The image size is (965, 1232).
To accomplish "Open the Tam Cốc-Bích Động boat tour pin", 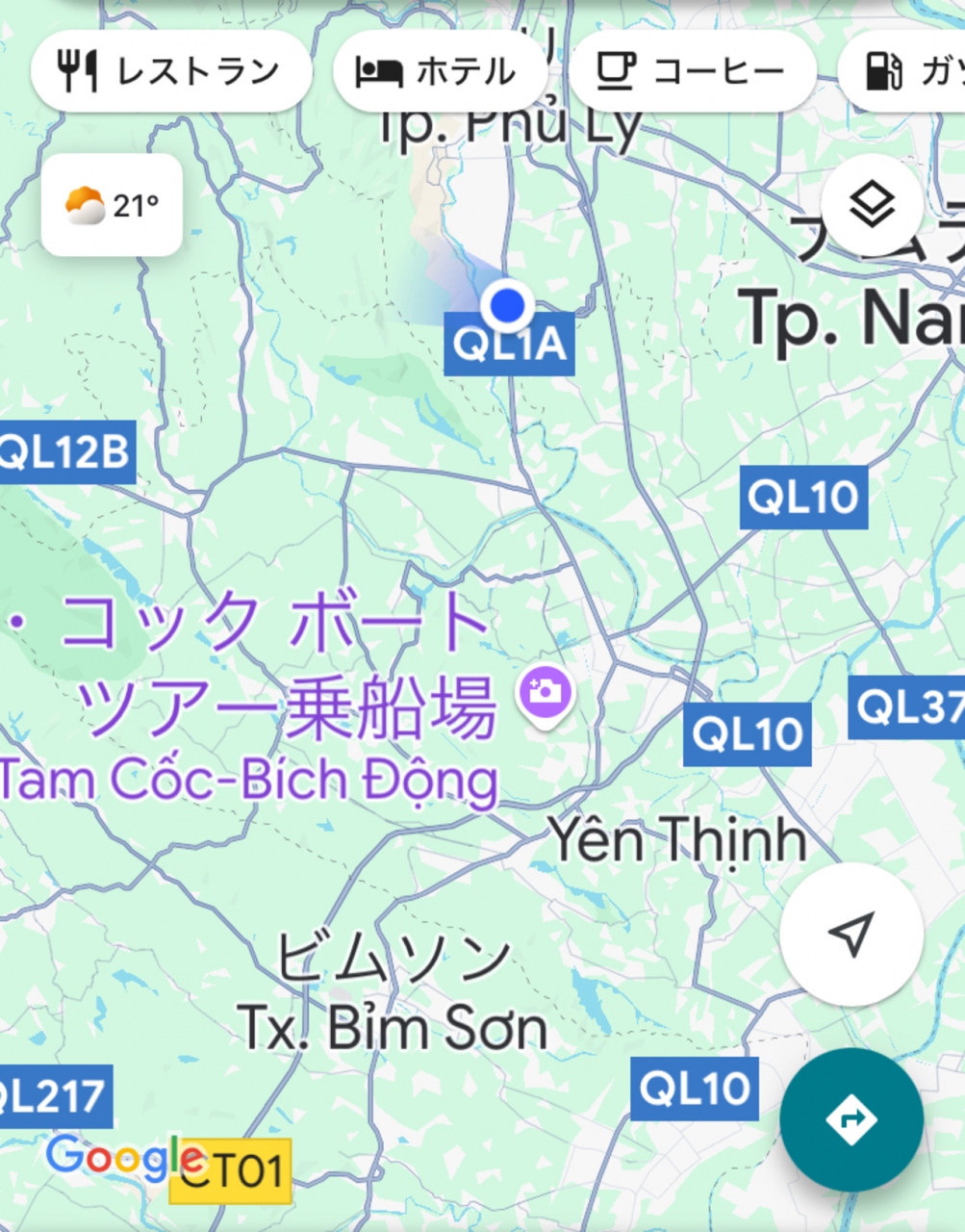I will point(546,693).
